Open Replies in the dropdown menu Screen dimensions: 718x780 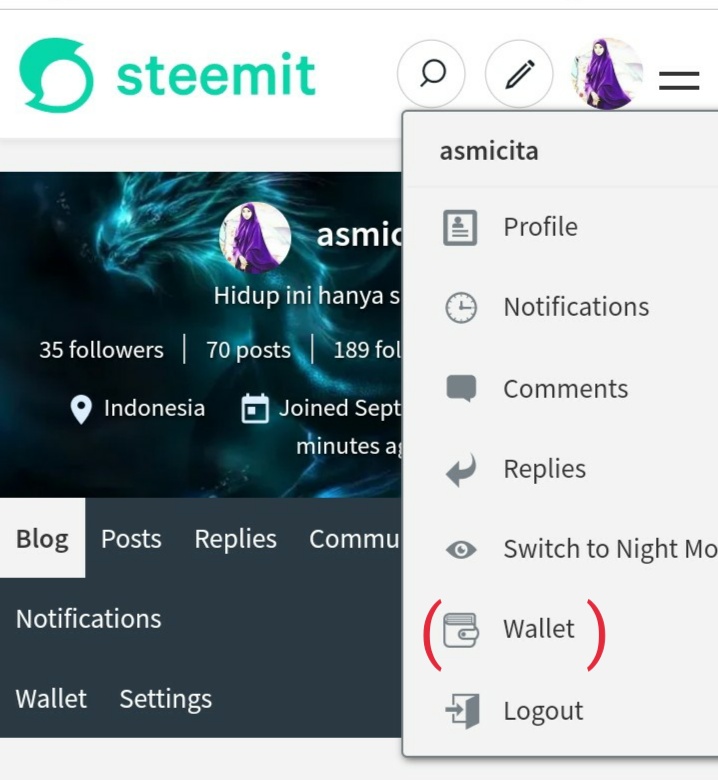(544, 469)
